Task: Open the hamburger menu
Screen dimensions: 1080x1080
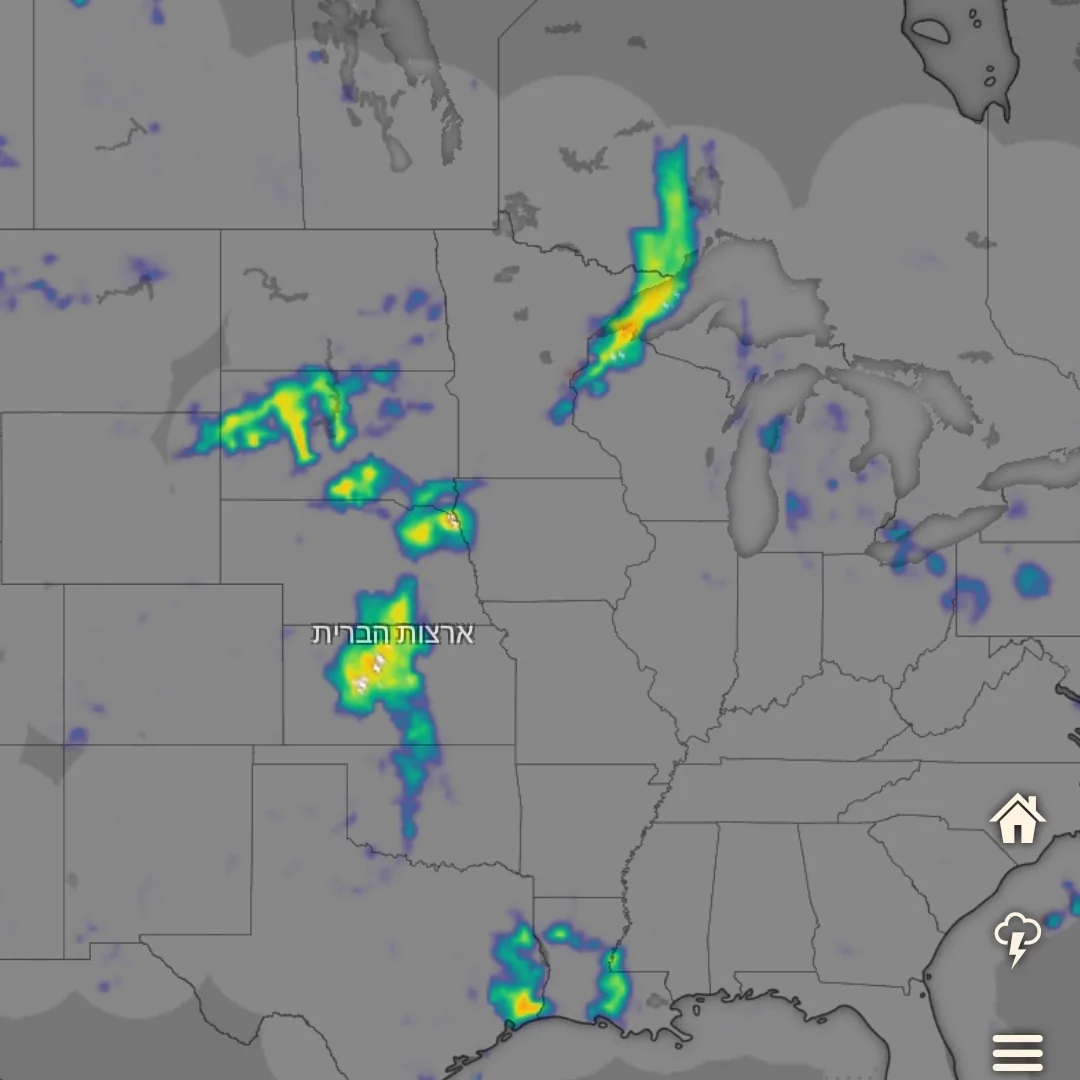Action: click(x=1017, y=1052)
